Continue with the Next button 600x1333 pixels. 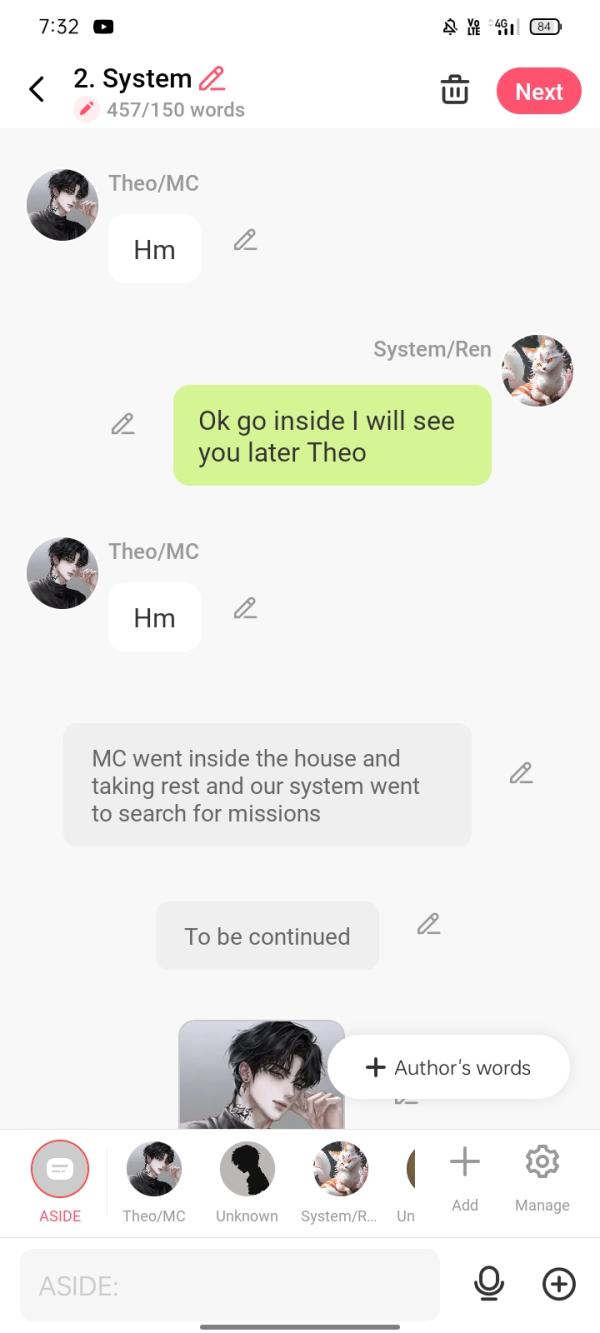(x=538, y=91)
